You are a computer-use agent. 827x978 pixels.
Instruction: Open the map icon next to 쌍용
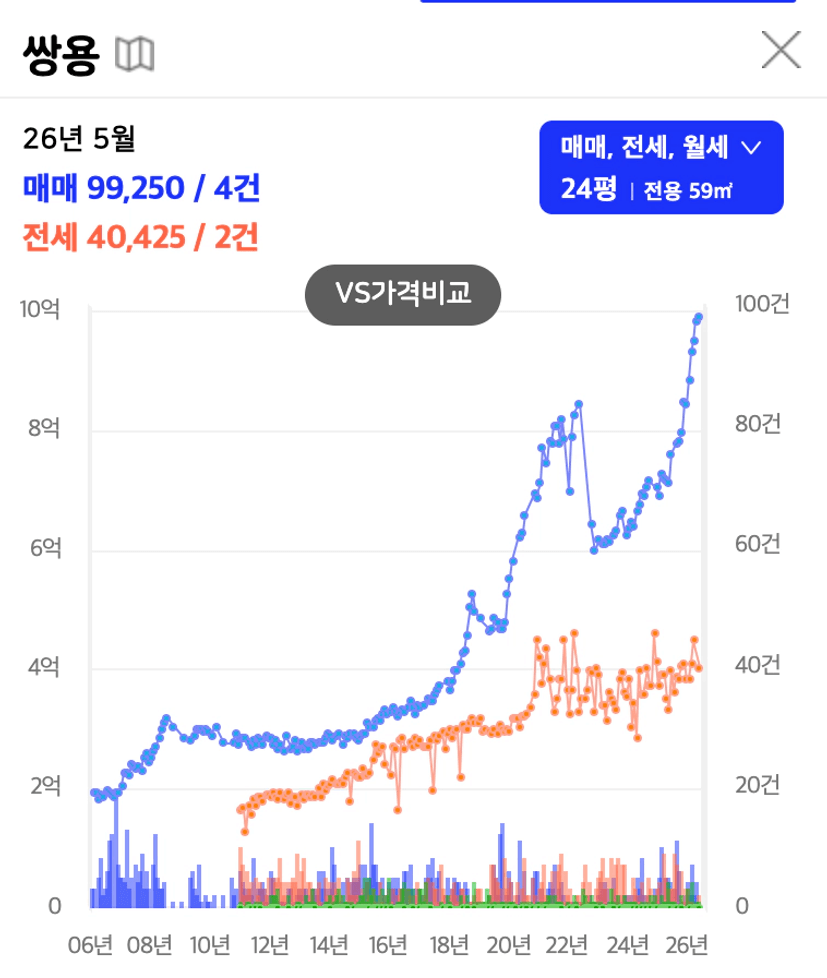pos(135,54)
